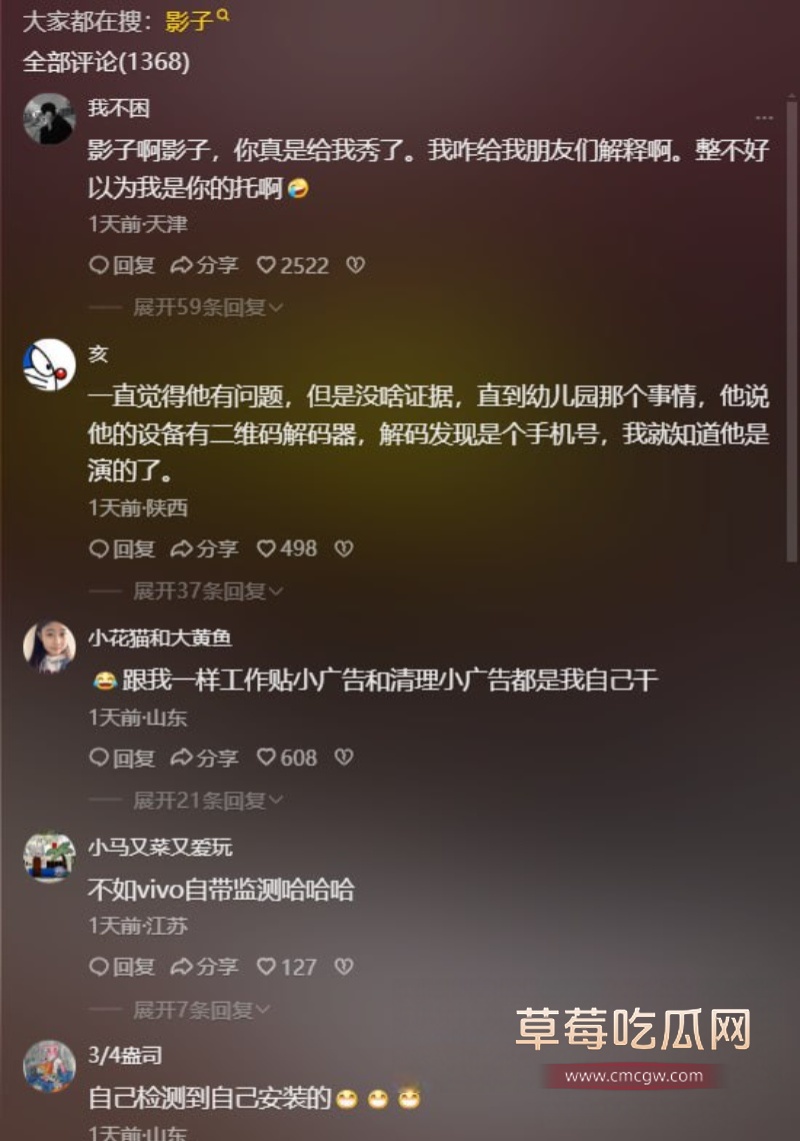
Task: Reply to 小马又菜又爱玩's comment
Action: click(122, 967)
